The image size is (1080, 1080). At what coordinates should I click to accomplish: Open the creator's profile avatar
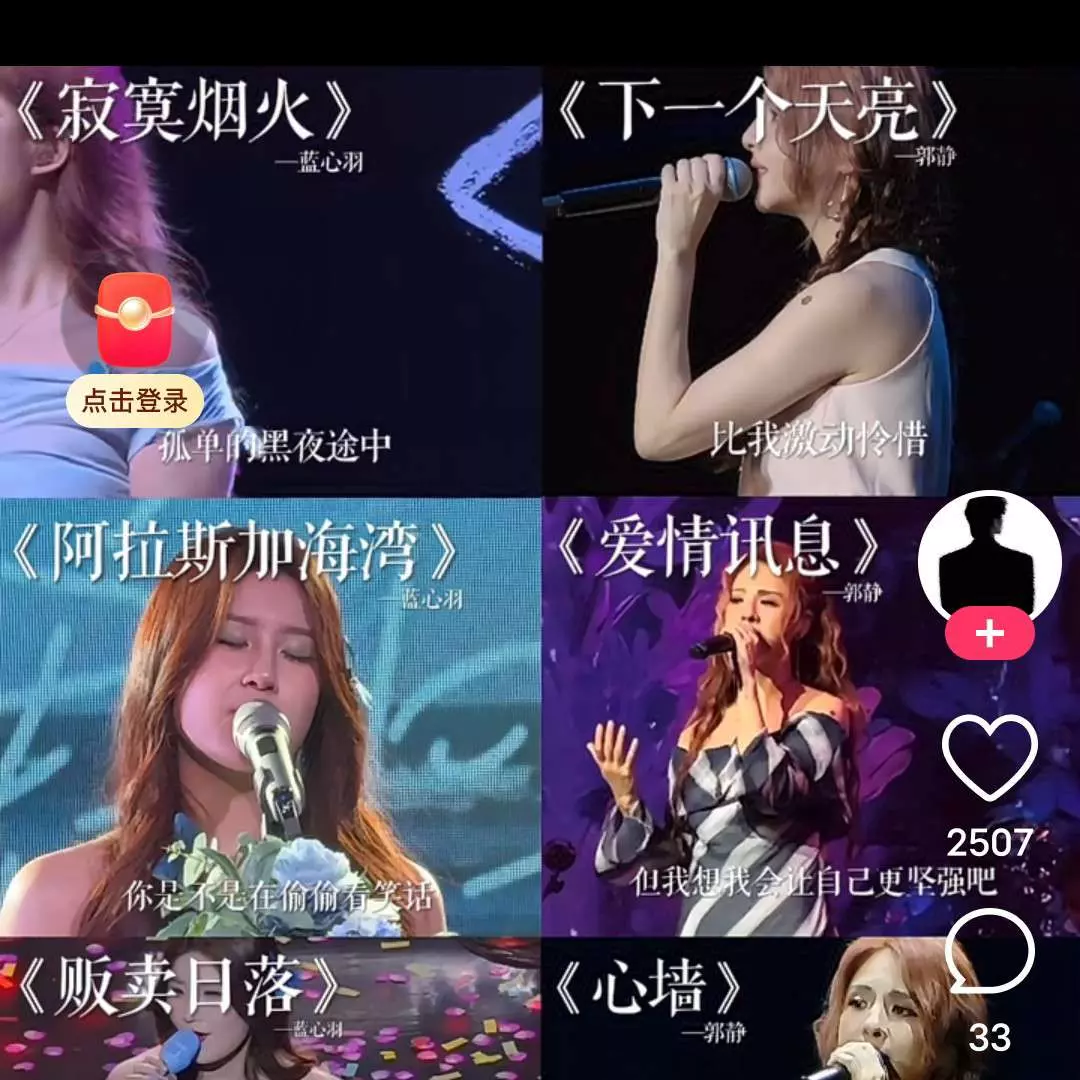click(989, 556)
